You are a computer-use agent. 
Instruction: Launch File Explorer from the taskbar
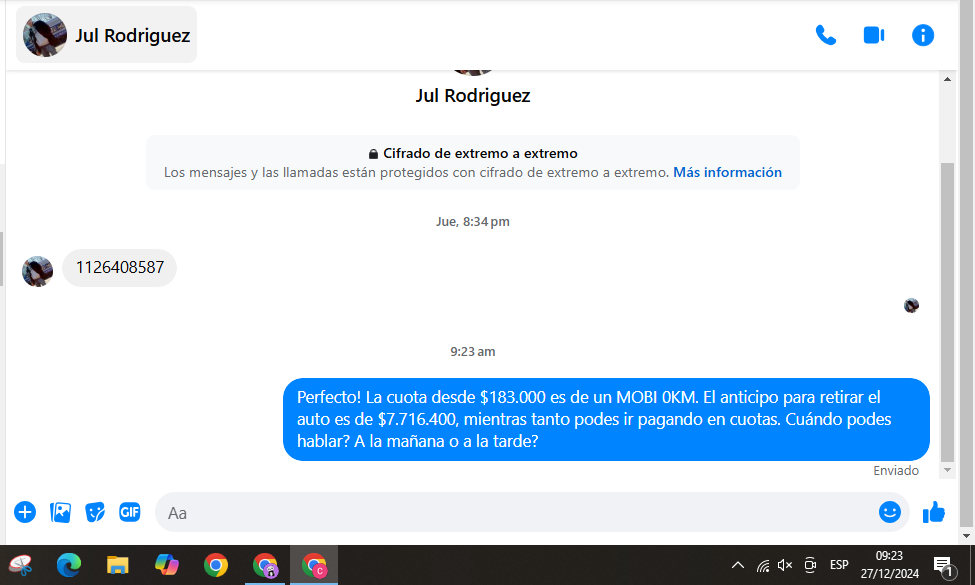coord(118,565)
